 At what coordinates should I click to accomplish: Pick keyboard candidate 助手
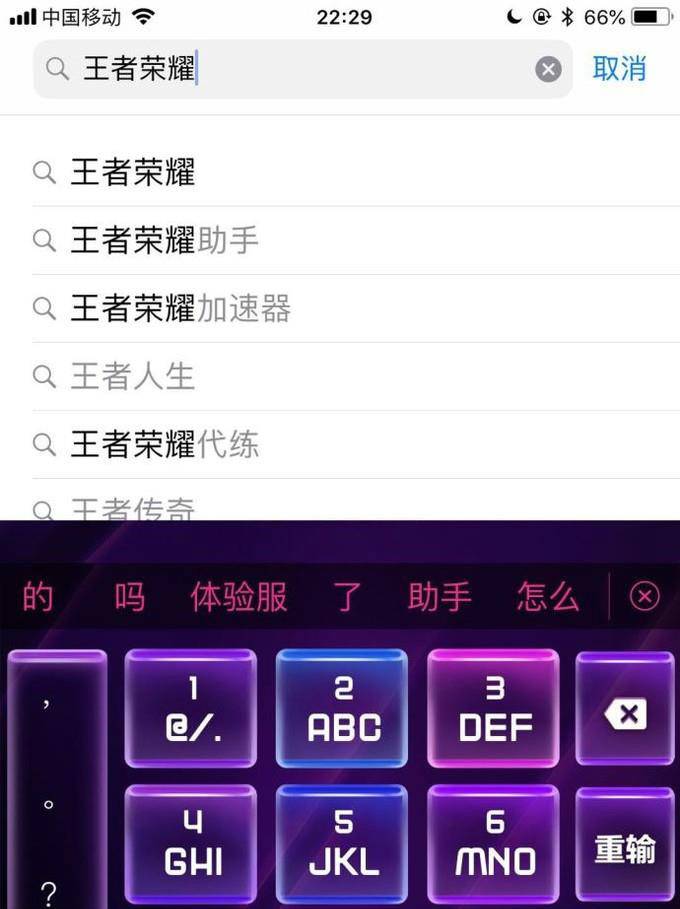click(x=439, y=597)
